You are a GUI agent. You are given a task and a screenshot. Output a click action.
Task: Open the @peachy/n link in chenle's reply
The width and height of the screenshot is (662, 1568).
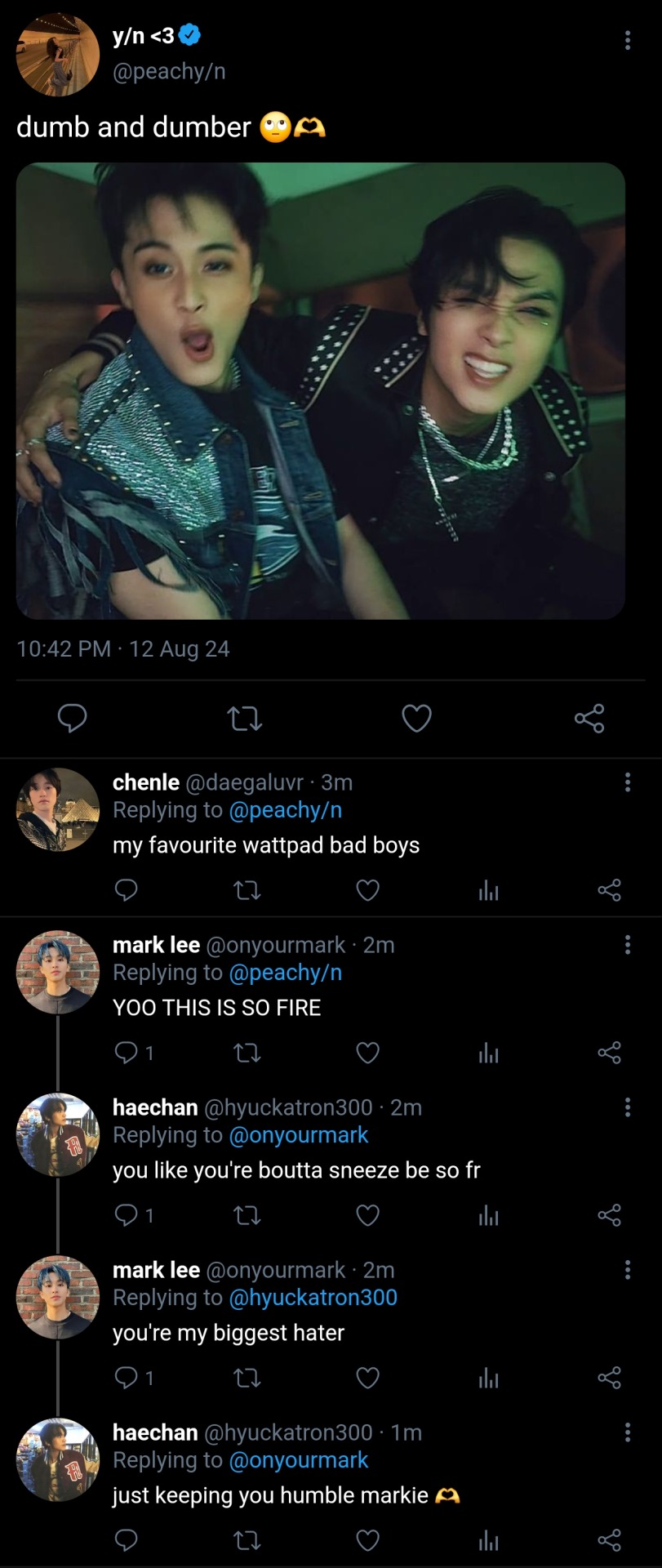pos(285,810)
